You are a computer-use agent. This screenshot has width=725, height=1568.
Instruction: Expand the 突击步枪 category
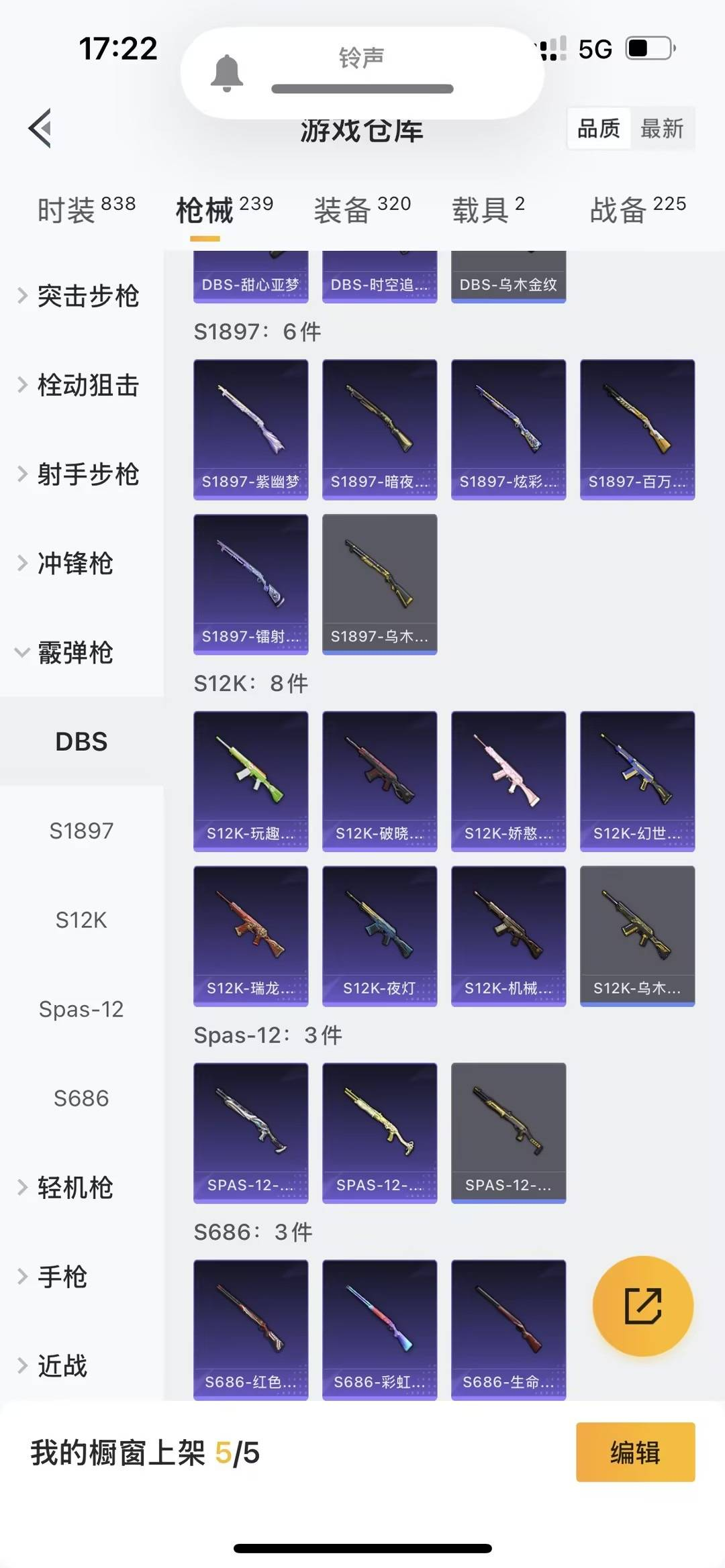pyautogui.click(x=79, y=295)
